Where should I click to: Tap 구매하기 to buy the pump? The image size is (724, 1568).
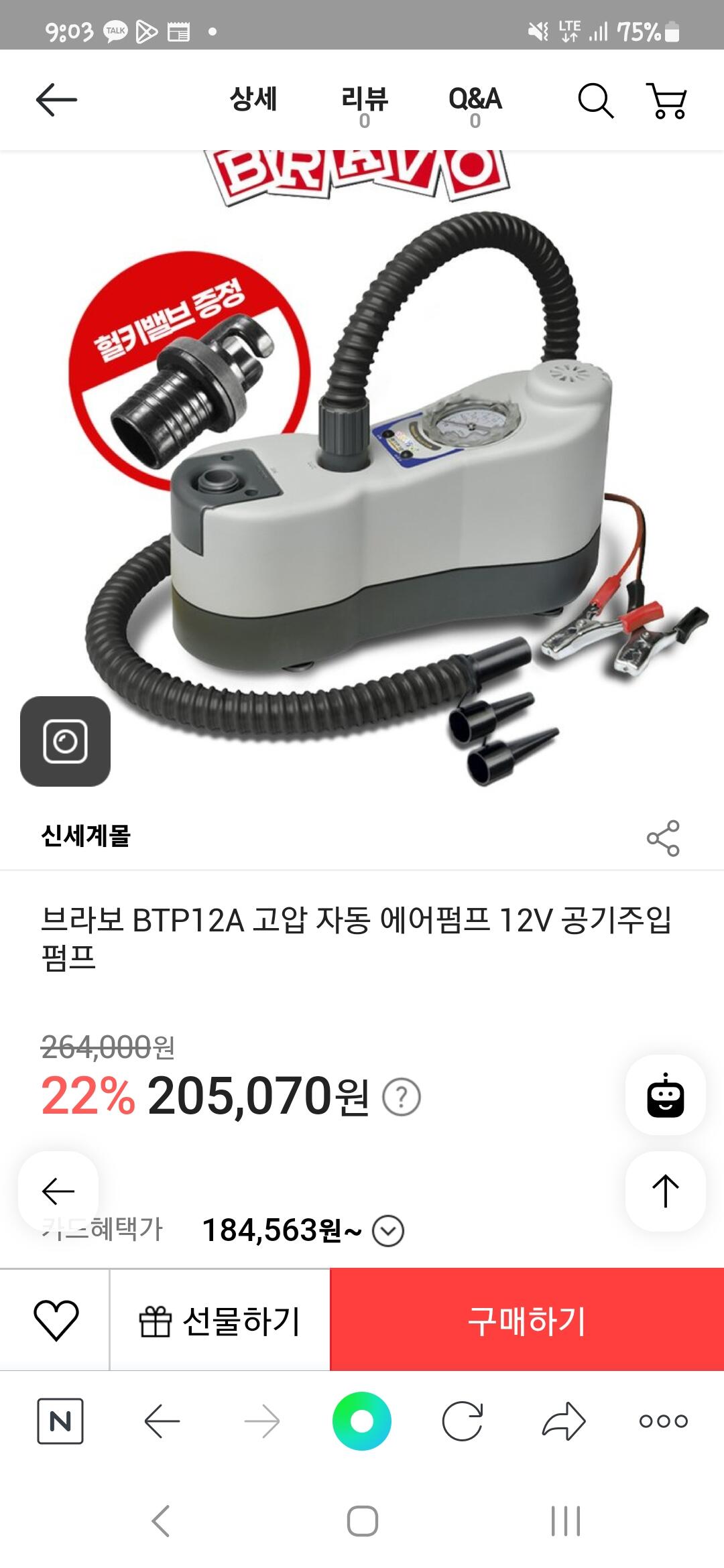point(527,1320)
